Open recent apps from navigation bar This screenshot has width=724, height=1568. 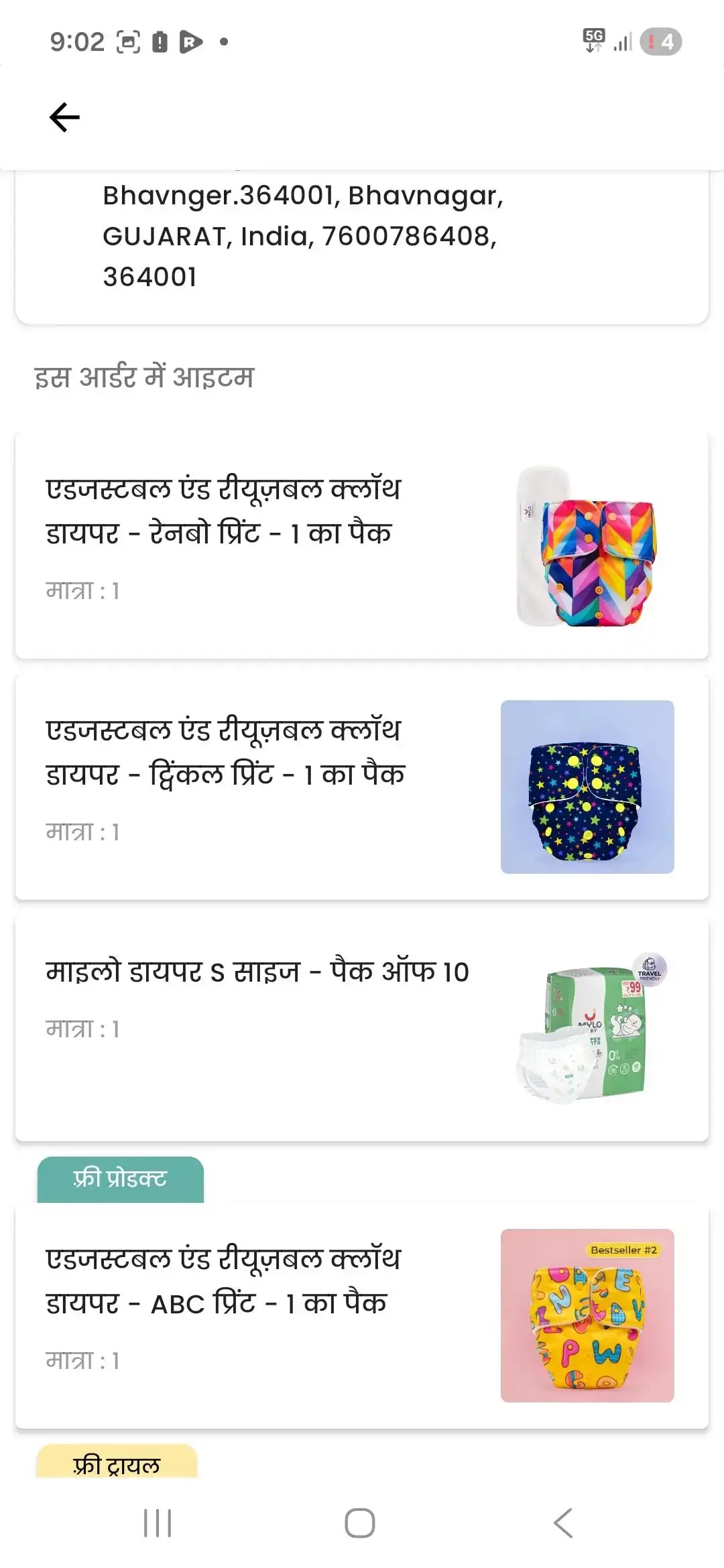158,1523
